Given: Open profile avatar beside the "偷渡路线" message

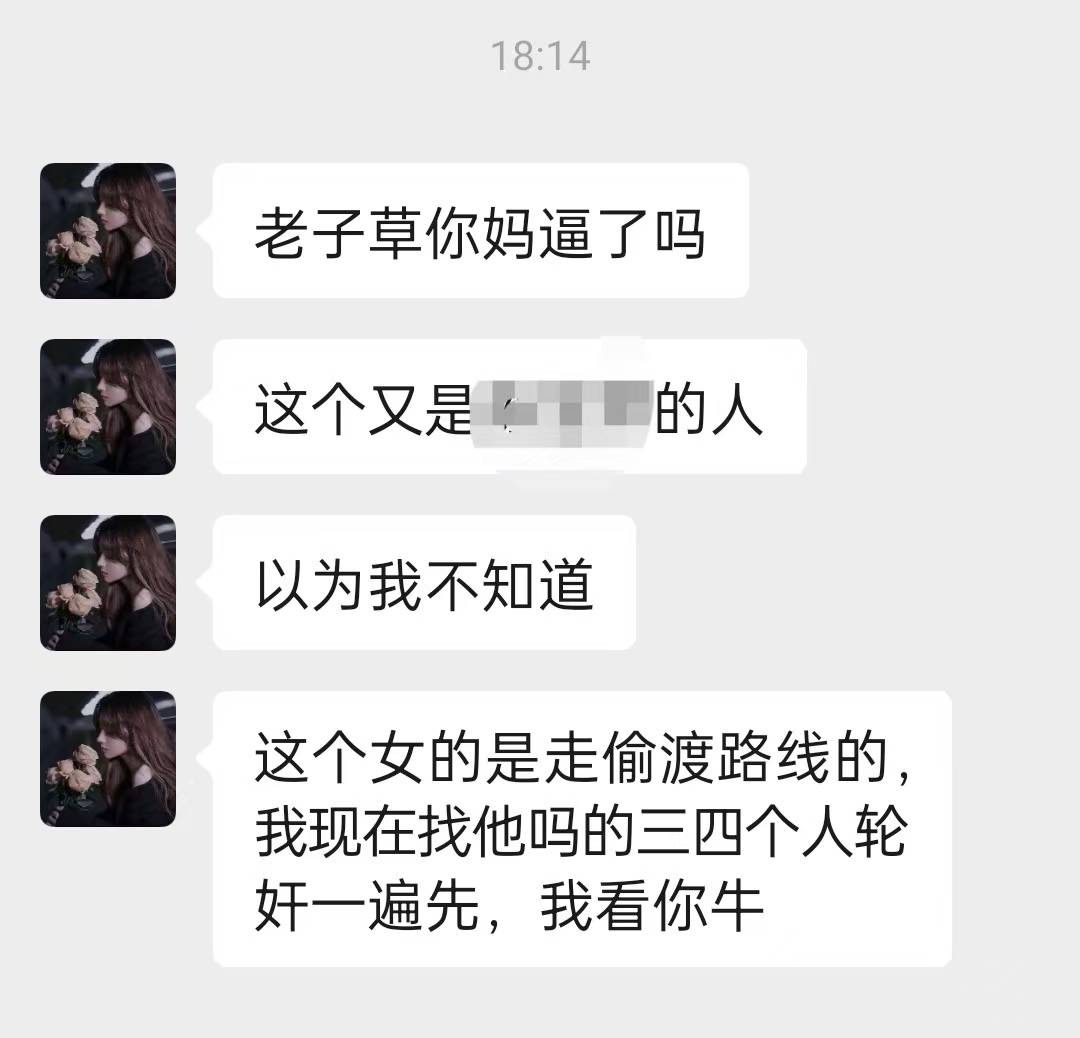Looking at the screenshot, I should 108,759.
